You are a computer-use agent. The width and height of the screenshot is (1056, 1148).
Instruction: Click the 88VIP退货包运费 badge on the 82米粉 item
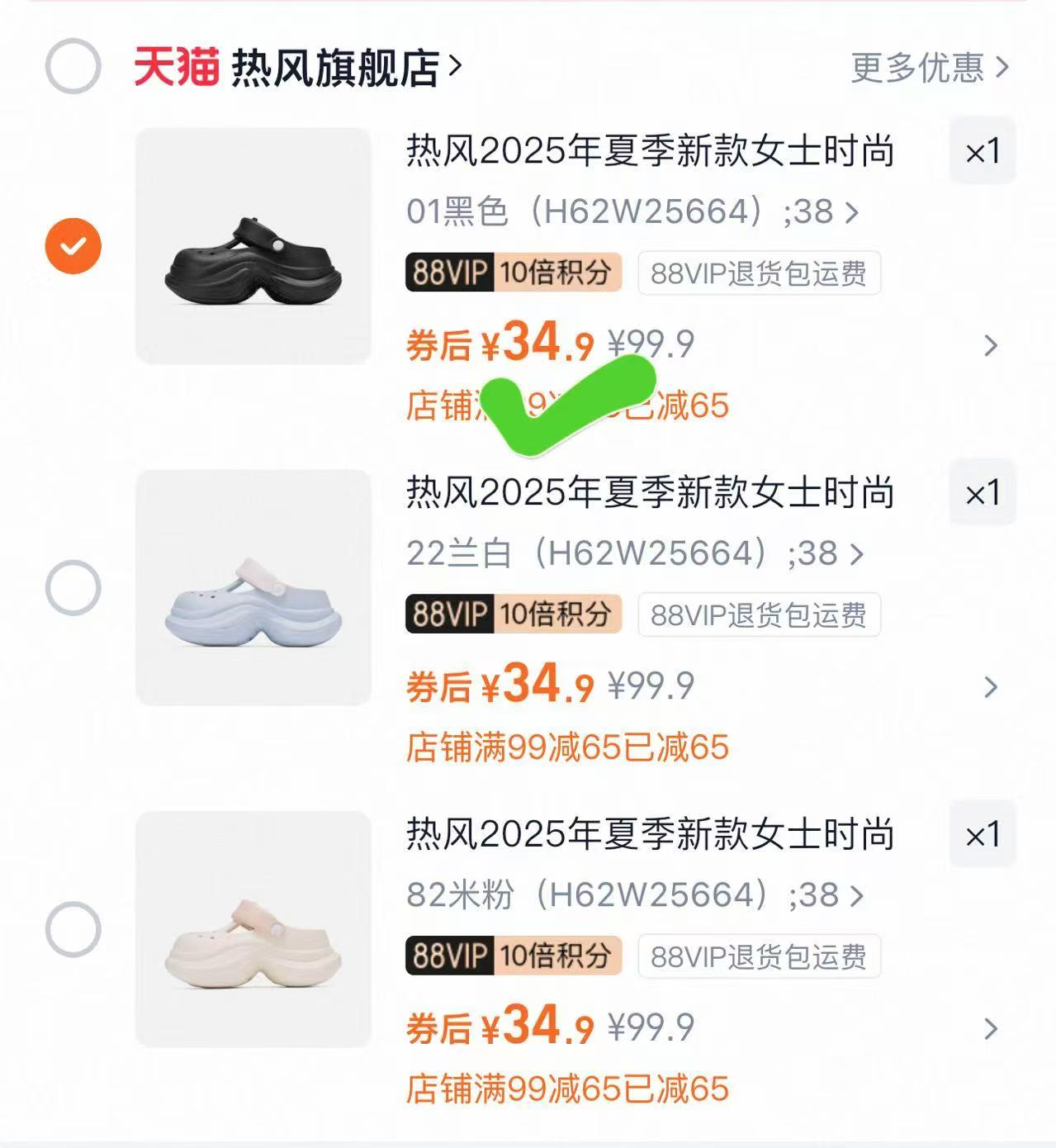point(760,957)
